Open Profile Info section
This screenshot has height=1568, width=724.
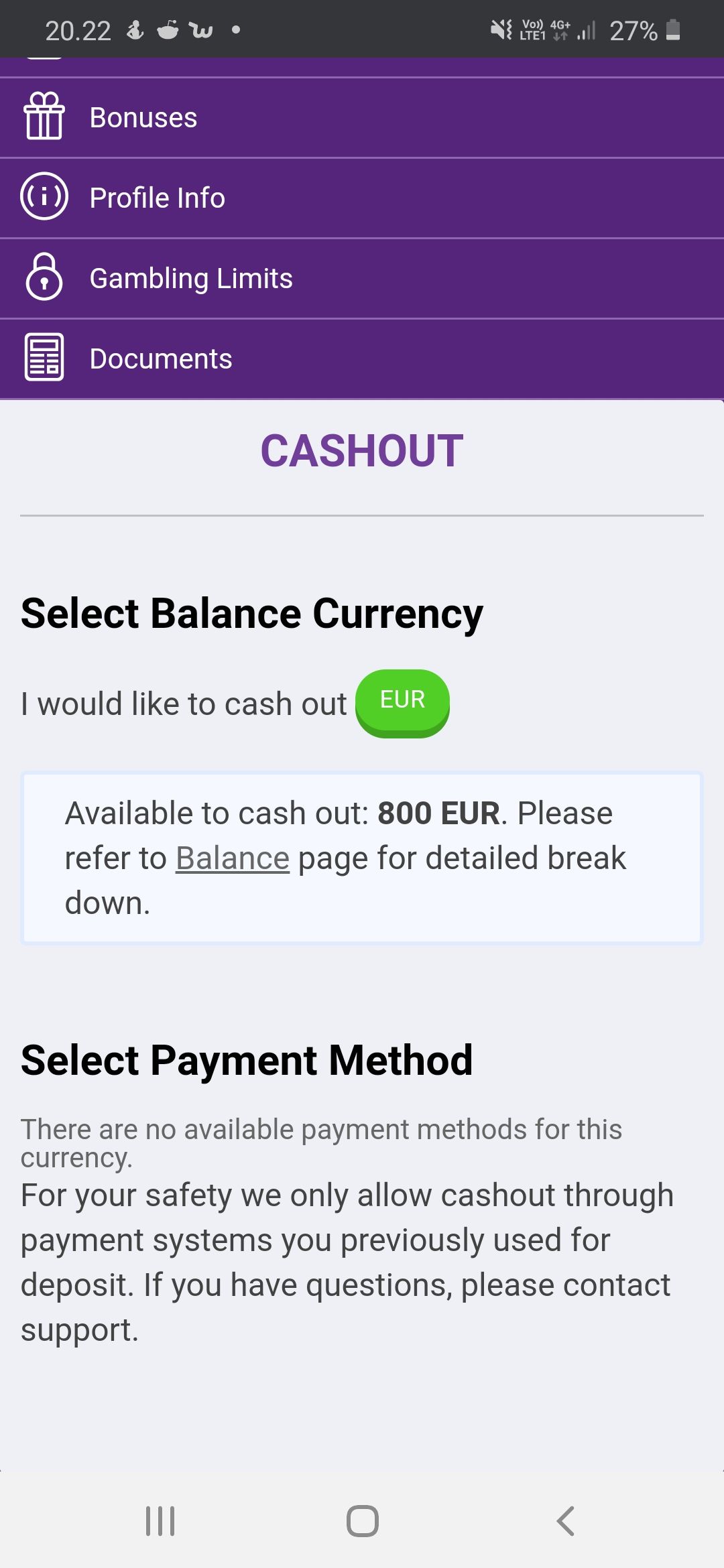[362, 198]
